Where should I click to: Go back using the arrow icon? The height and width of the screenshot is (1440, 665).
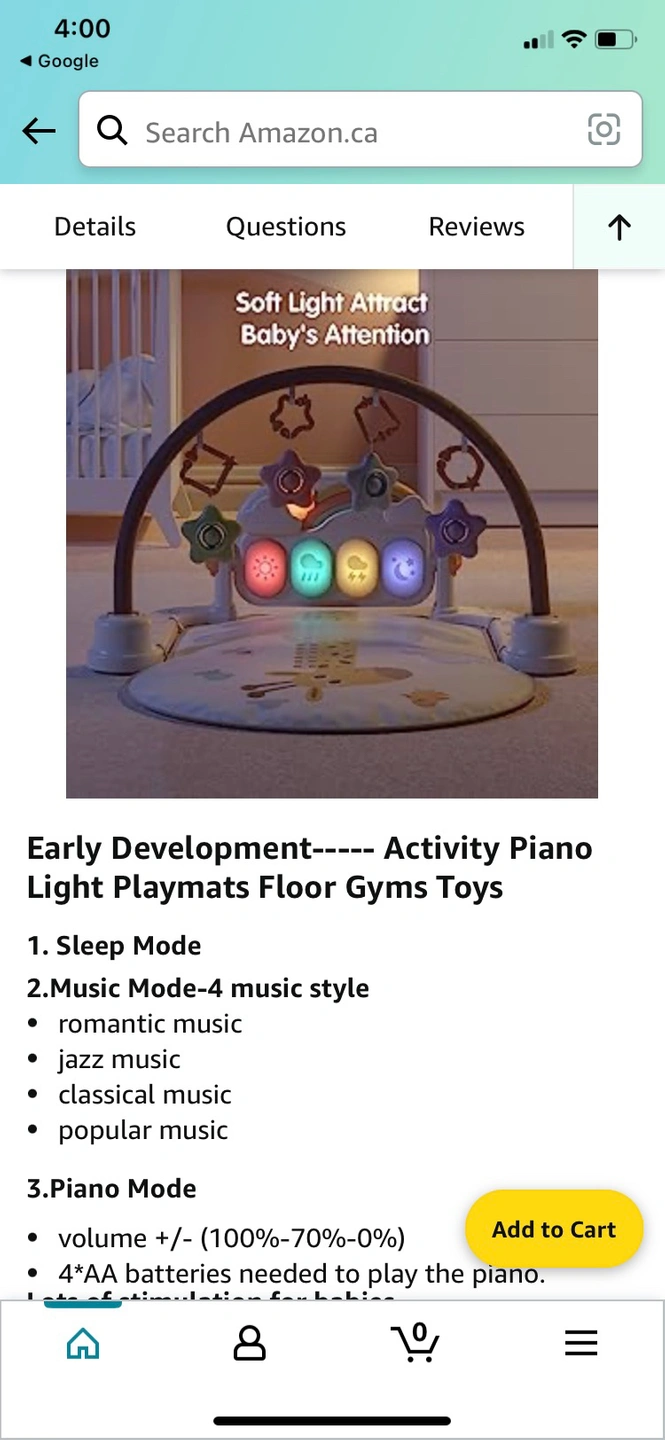(x=39, y=130)
